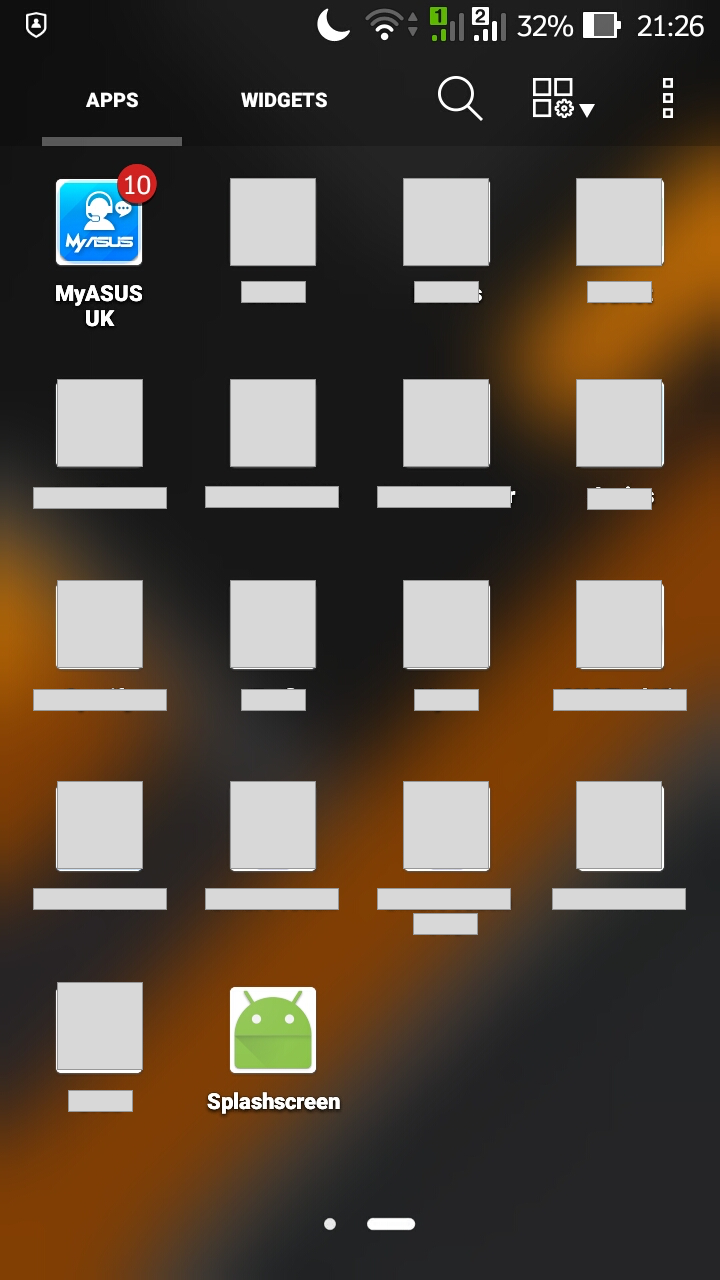Image resolution: width=720 pixels, height=1280 pixels.
Task: Open the app grid arrangement dropdown
Action: pyautogui.click(x=563, y=99)
